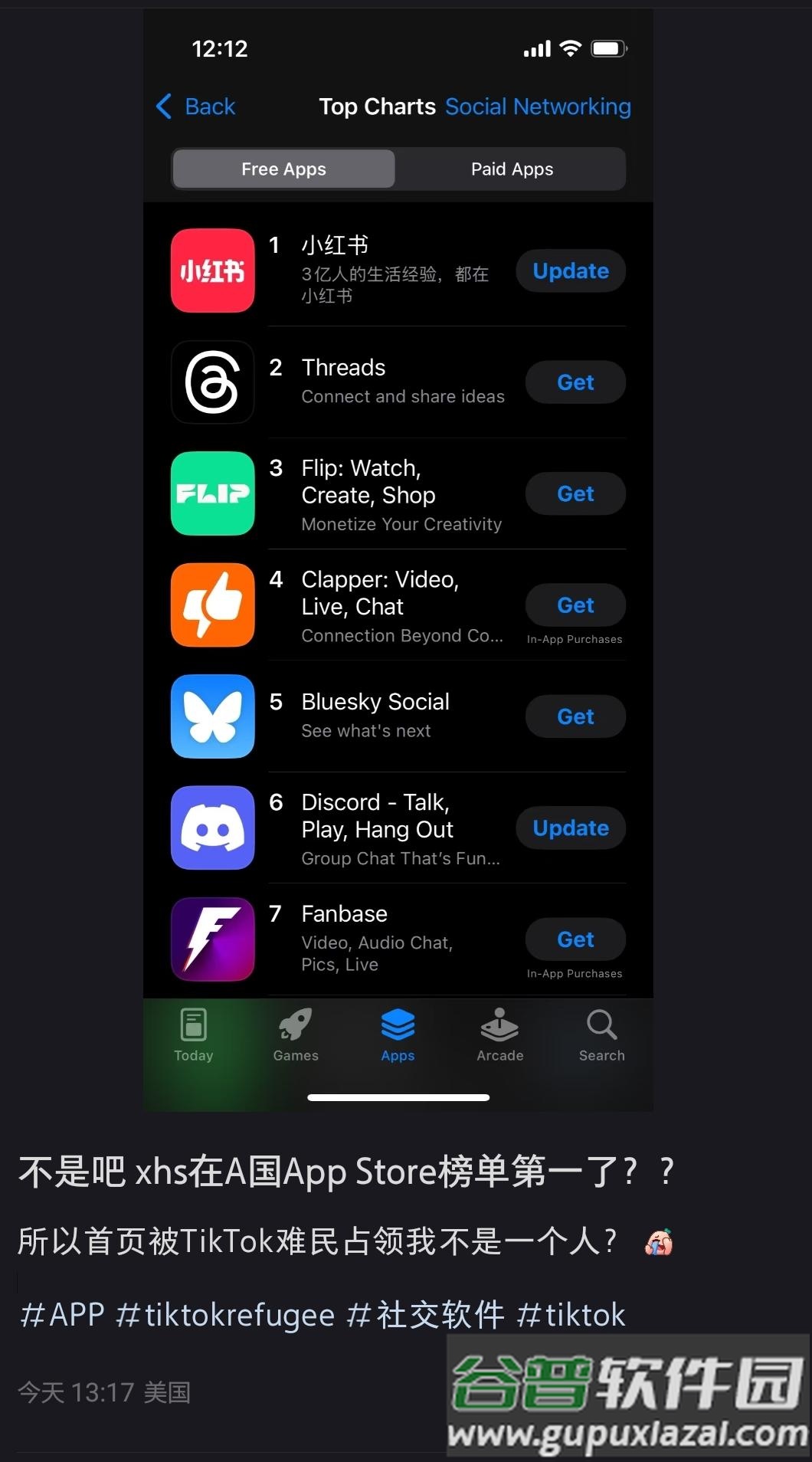Open the App Store screenshot image in the post
The width and height of the screenshot is (812, 1462).
[398, 559]
